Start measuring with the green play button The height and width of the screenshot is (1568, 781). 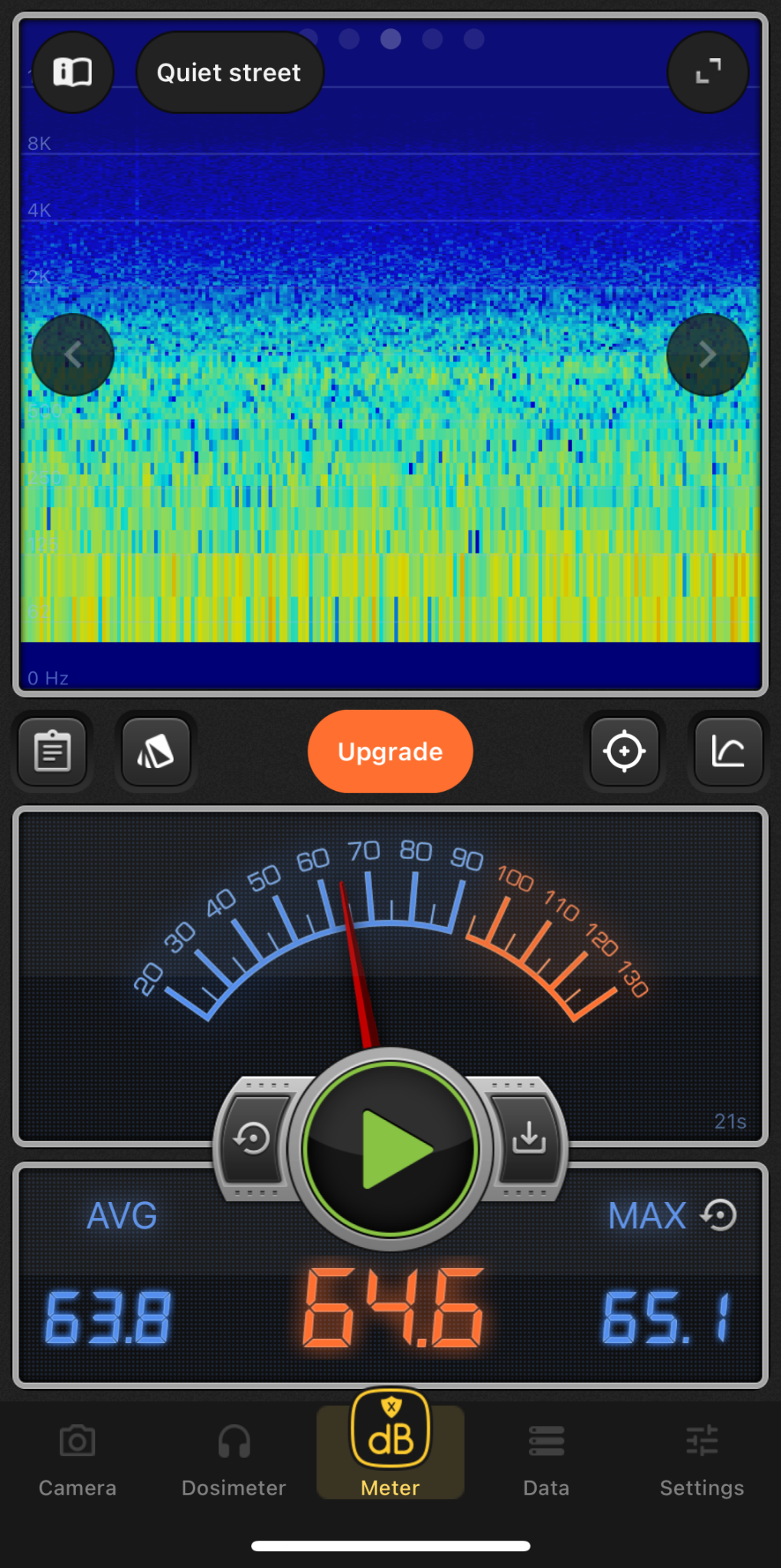click(390, 1148)
